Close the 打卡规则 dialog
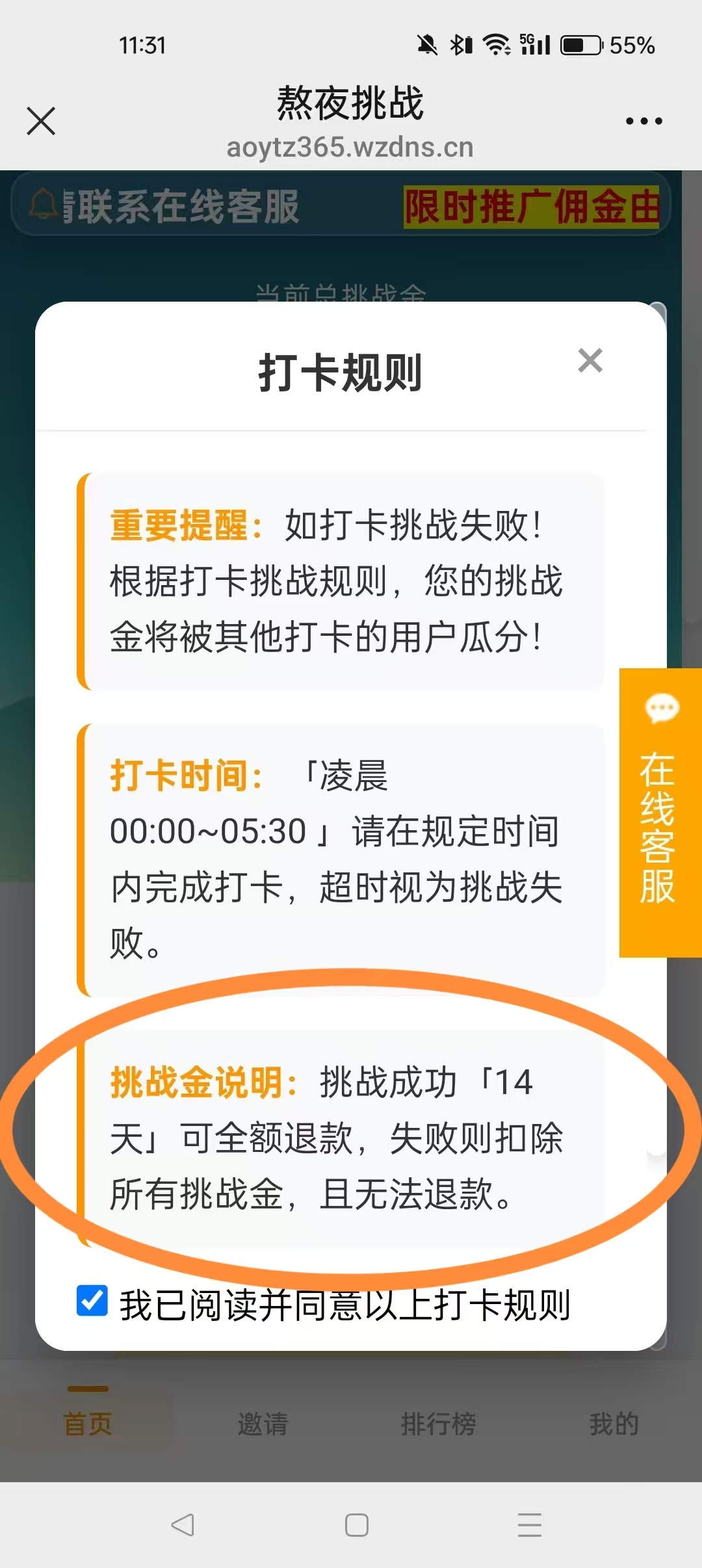Viewport: 702px width, 1568px height. tap(590, 360)
